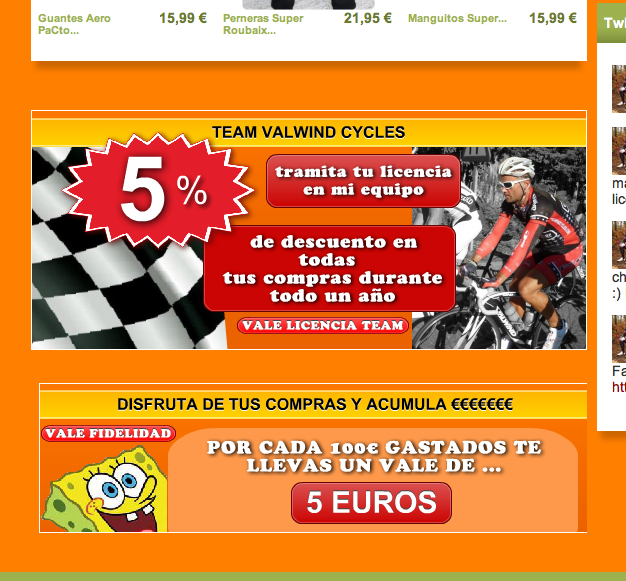Open the Team Valwind Cycles licence banner
The width and height of the screenshot is (626, 581).
click(308, 247)
